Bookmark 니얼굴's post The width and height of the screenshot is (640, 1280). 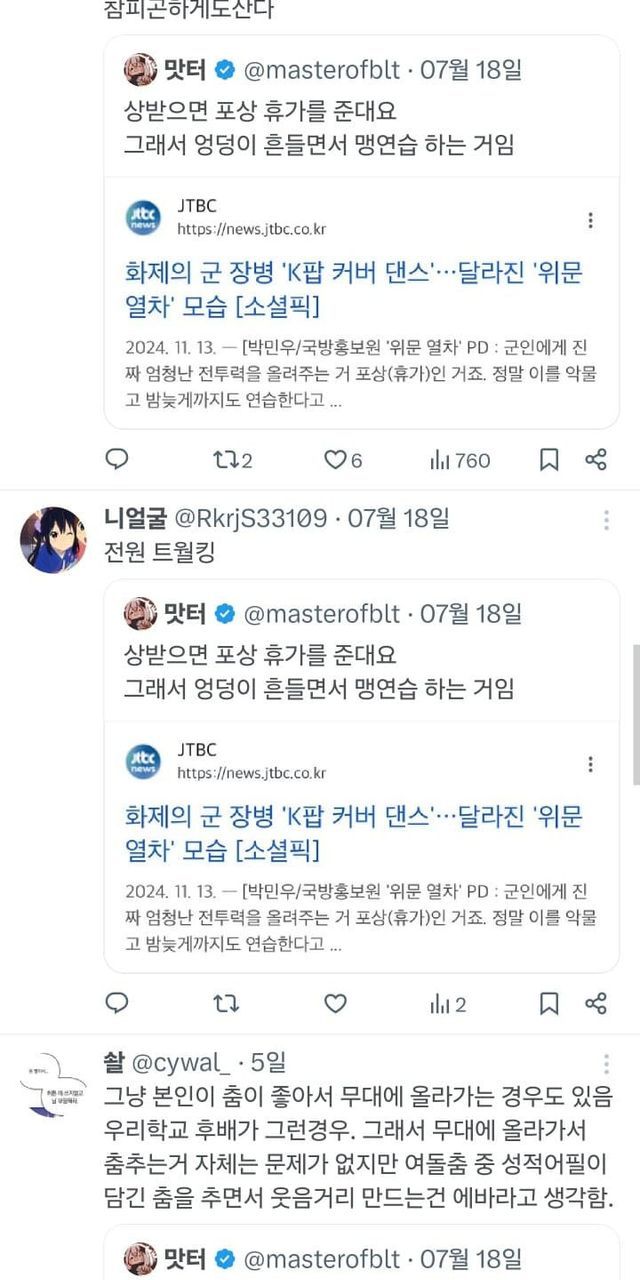tap(549, 1003)
